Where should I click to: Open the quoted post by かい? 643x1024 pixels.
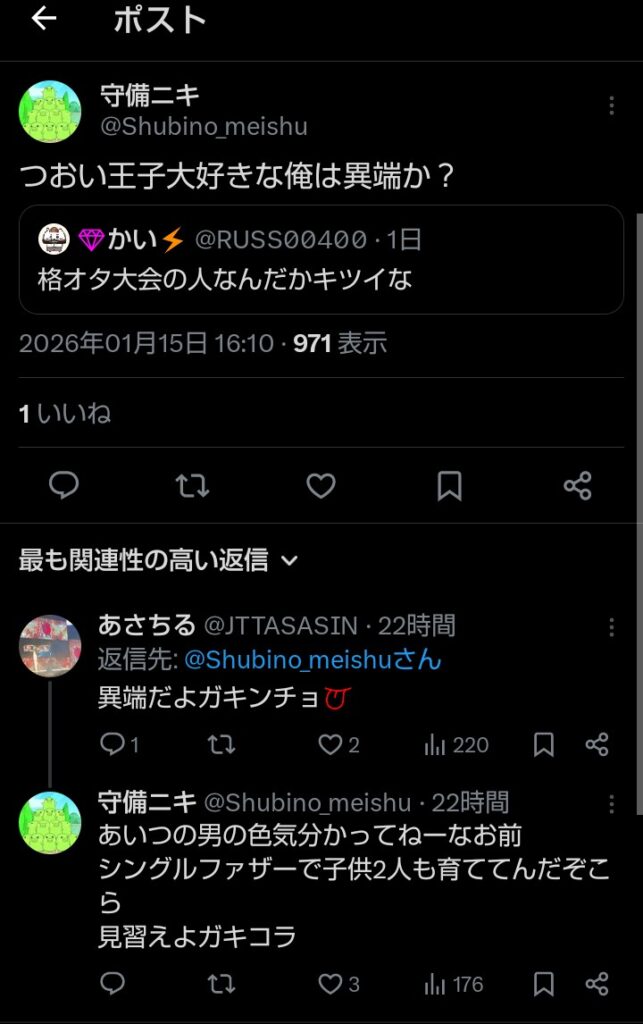tap(320, 259)
